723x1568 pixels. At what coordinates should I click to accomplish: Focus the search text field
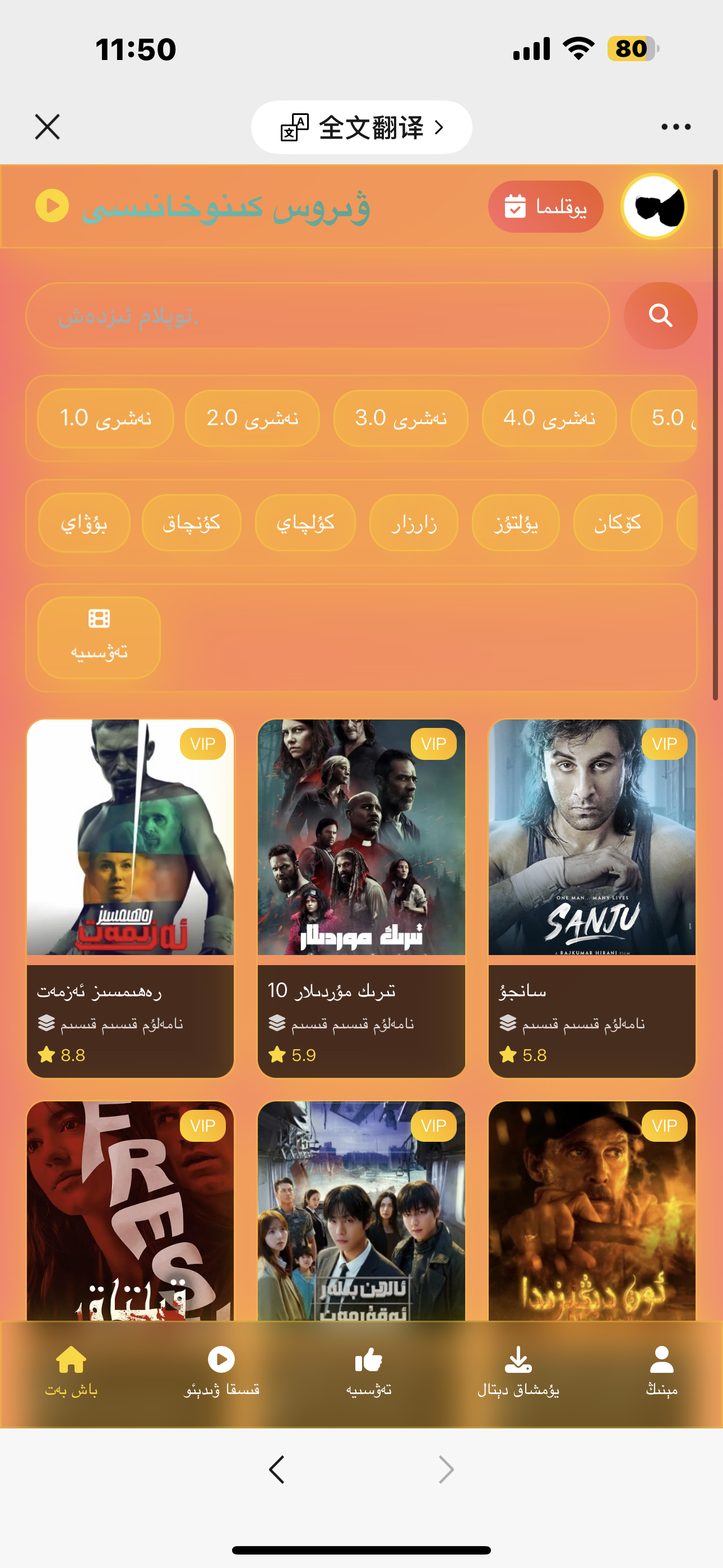pos(317,316)
